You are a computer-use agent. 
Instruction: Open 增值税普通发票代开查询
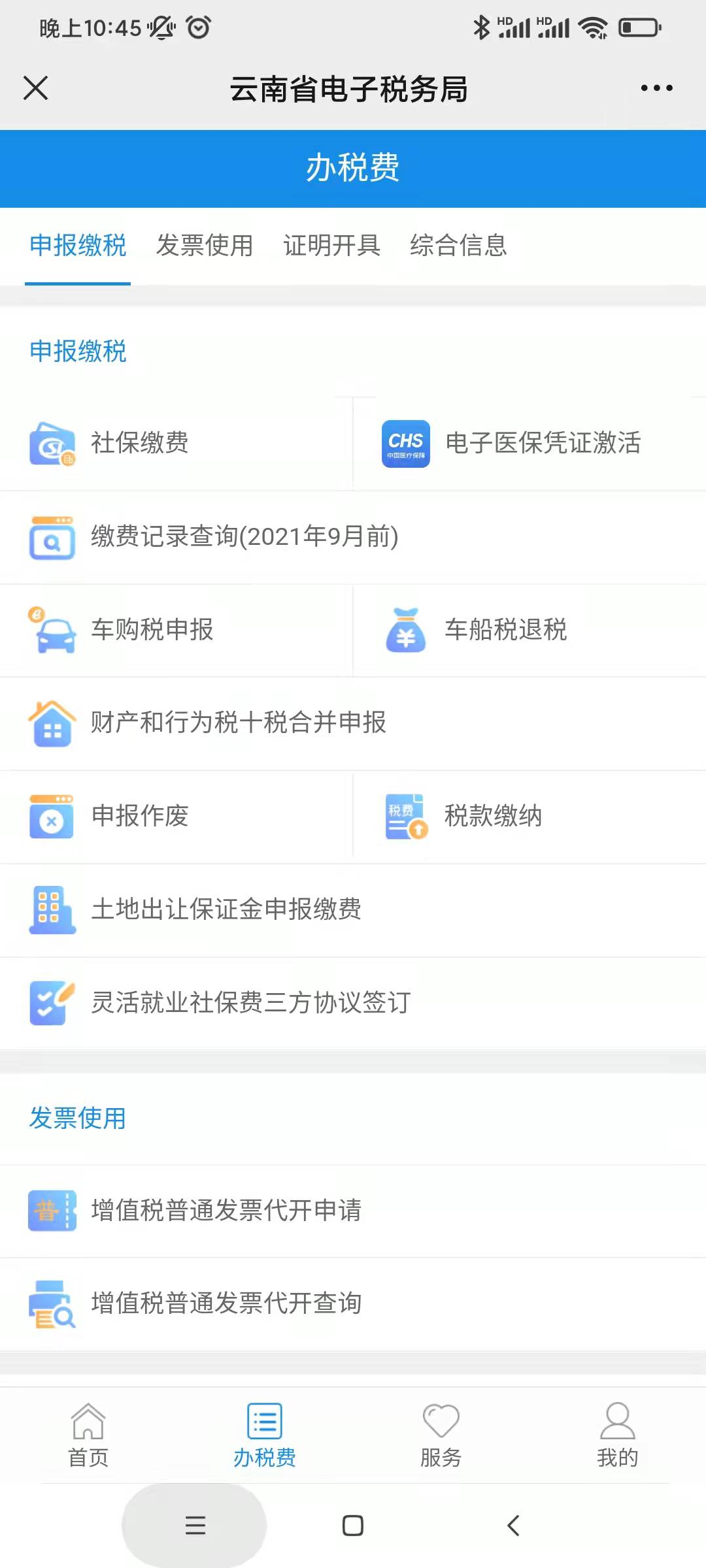coord(353,1303)
